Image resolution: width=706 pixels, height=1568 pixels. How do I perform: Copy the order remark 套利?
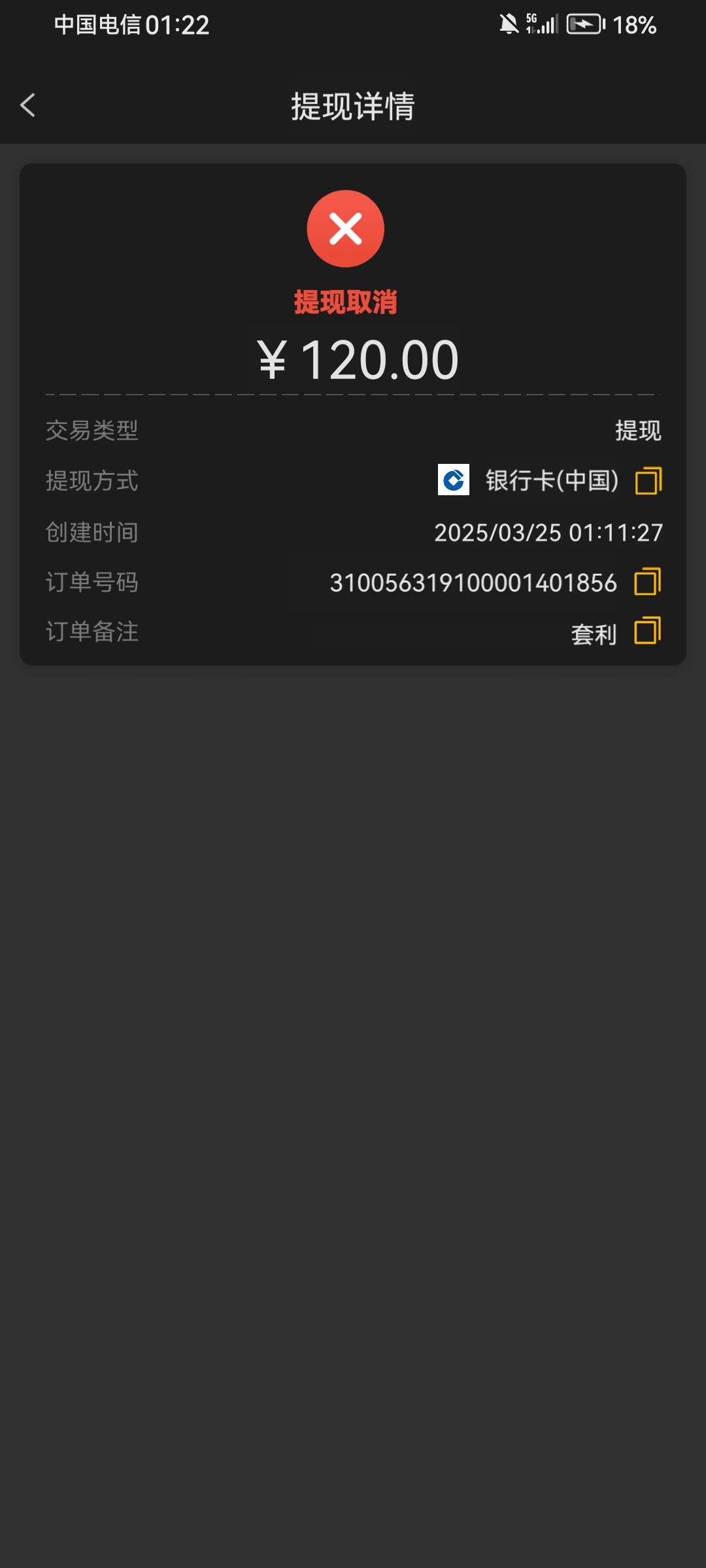(648, 630)
